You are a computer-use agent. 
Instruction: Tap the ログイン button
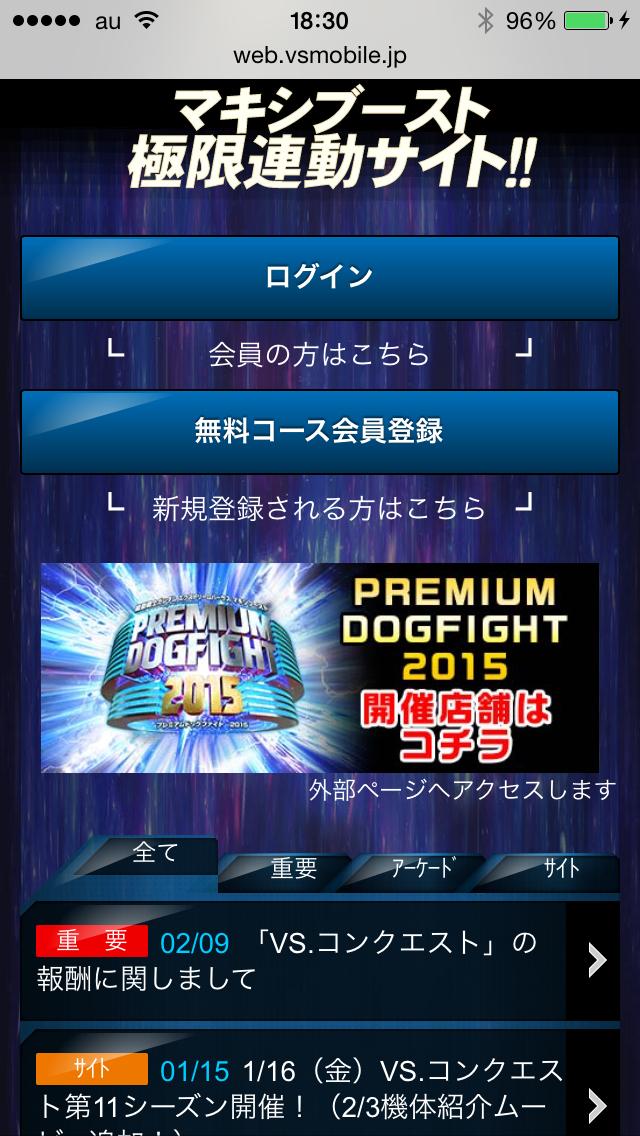coord(320,277)
